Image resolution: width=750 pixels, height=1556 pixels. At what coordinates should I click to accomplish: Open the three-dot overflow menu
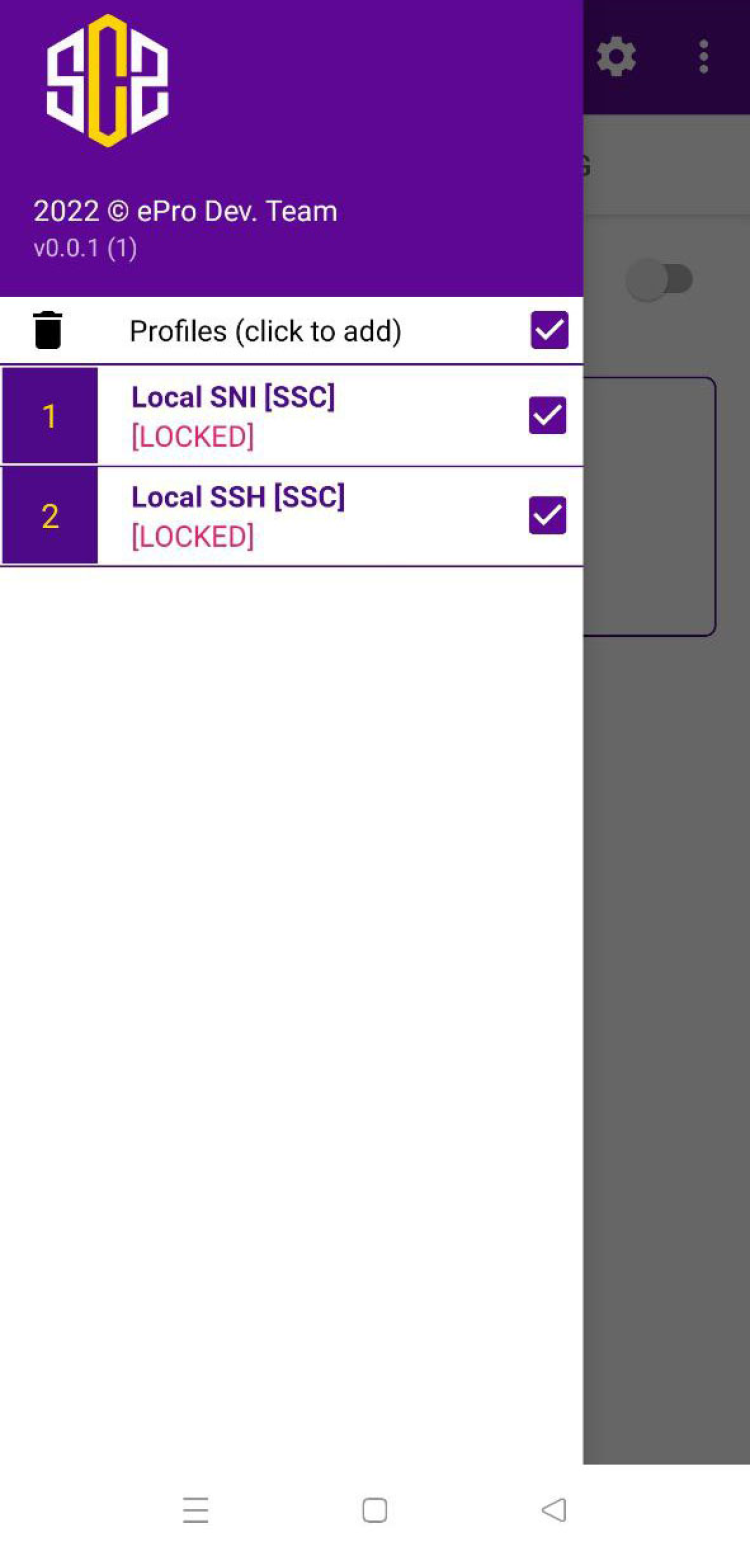pos(704,57)
